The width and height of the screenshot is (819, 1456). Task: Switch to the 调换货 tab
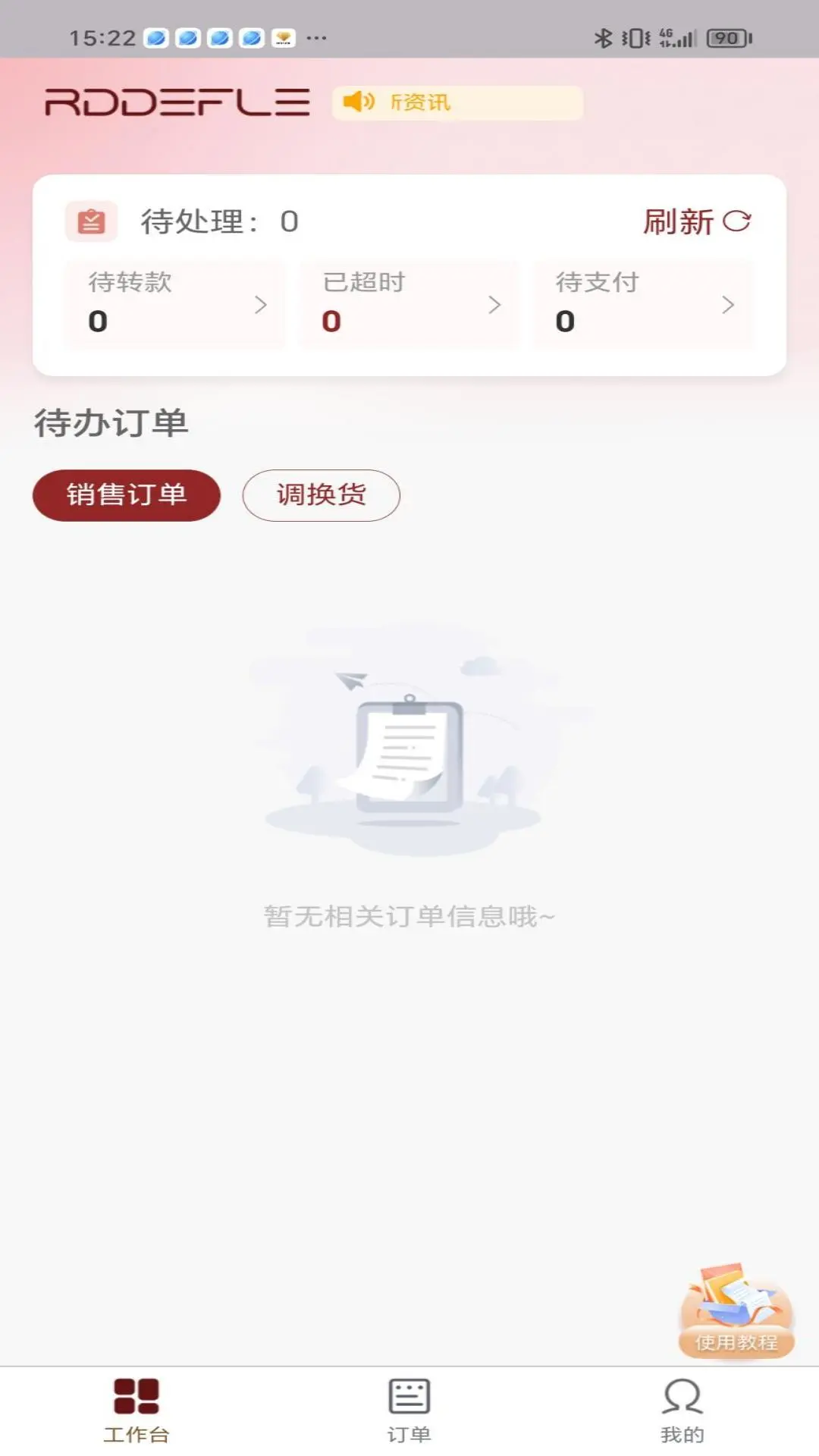click(321, 494)
